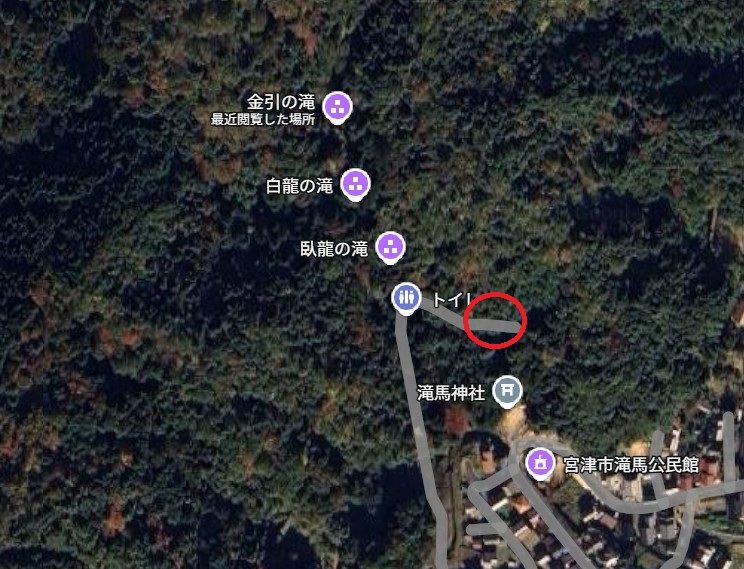Open the トイレ restroom marker

(x=405, y=297)
